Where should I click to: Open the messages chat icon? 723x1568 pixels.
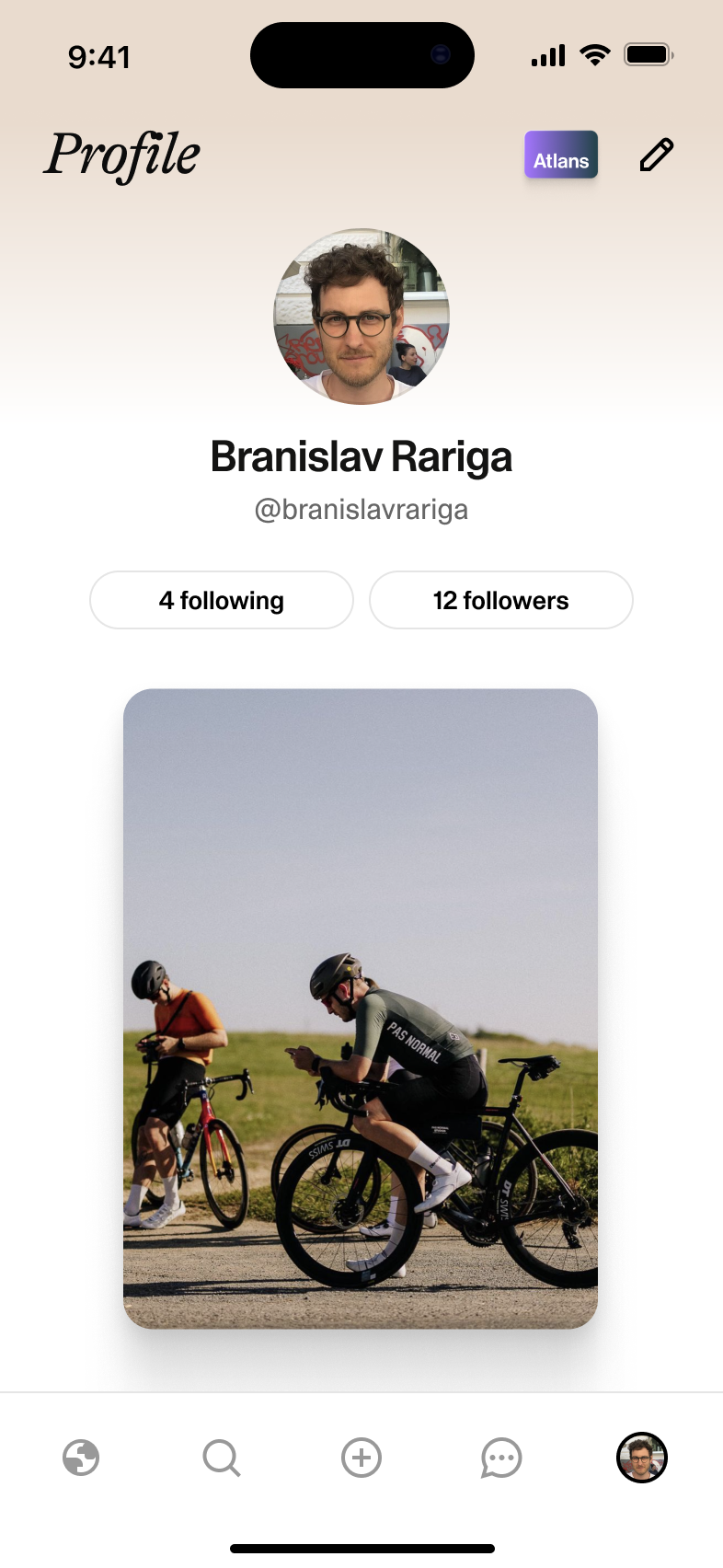pyautogui.click(x=501, y=1458)
